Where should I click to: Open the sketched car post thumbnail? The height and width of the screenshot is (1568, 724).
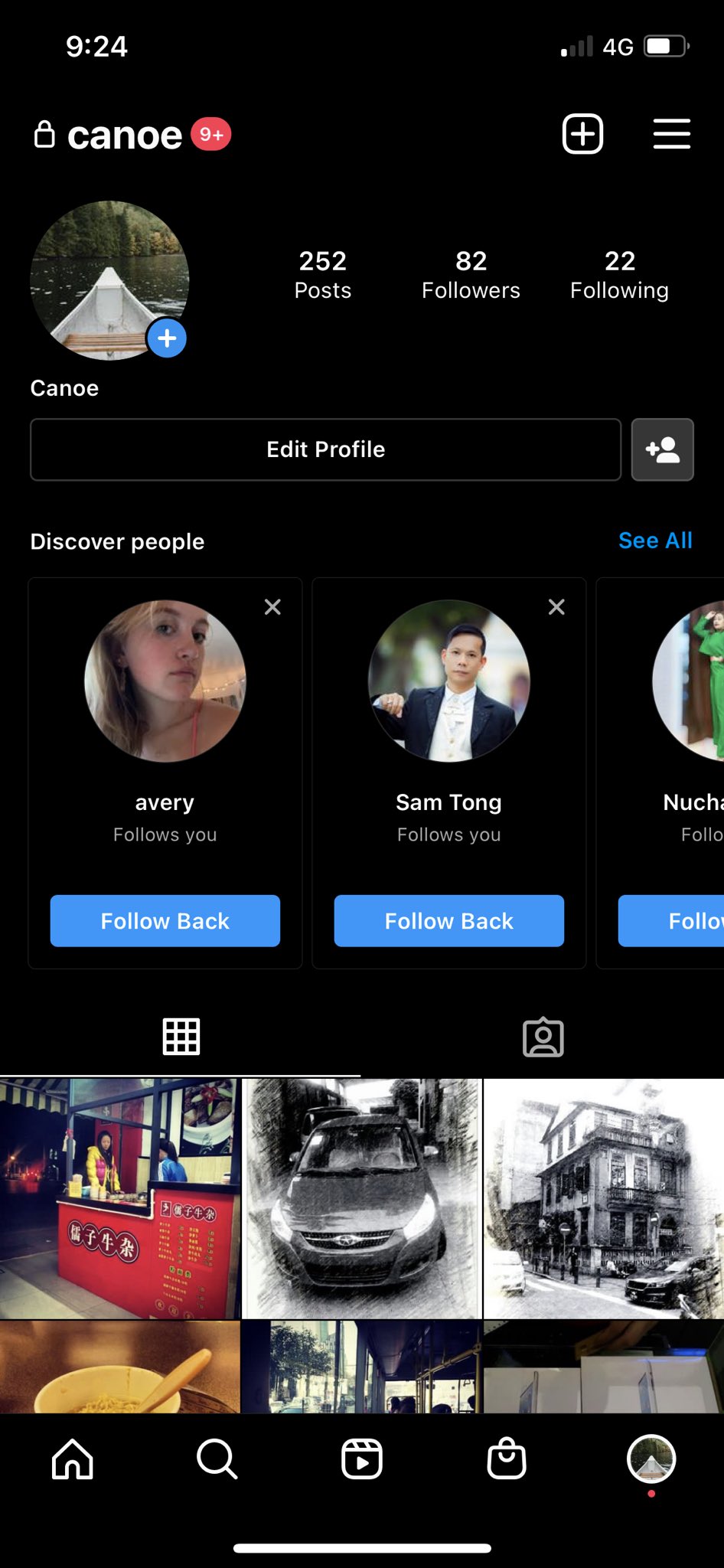point(361,1198)
